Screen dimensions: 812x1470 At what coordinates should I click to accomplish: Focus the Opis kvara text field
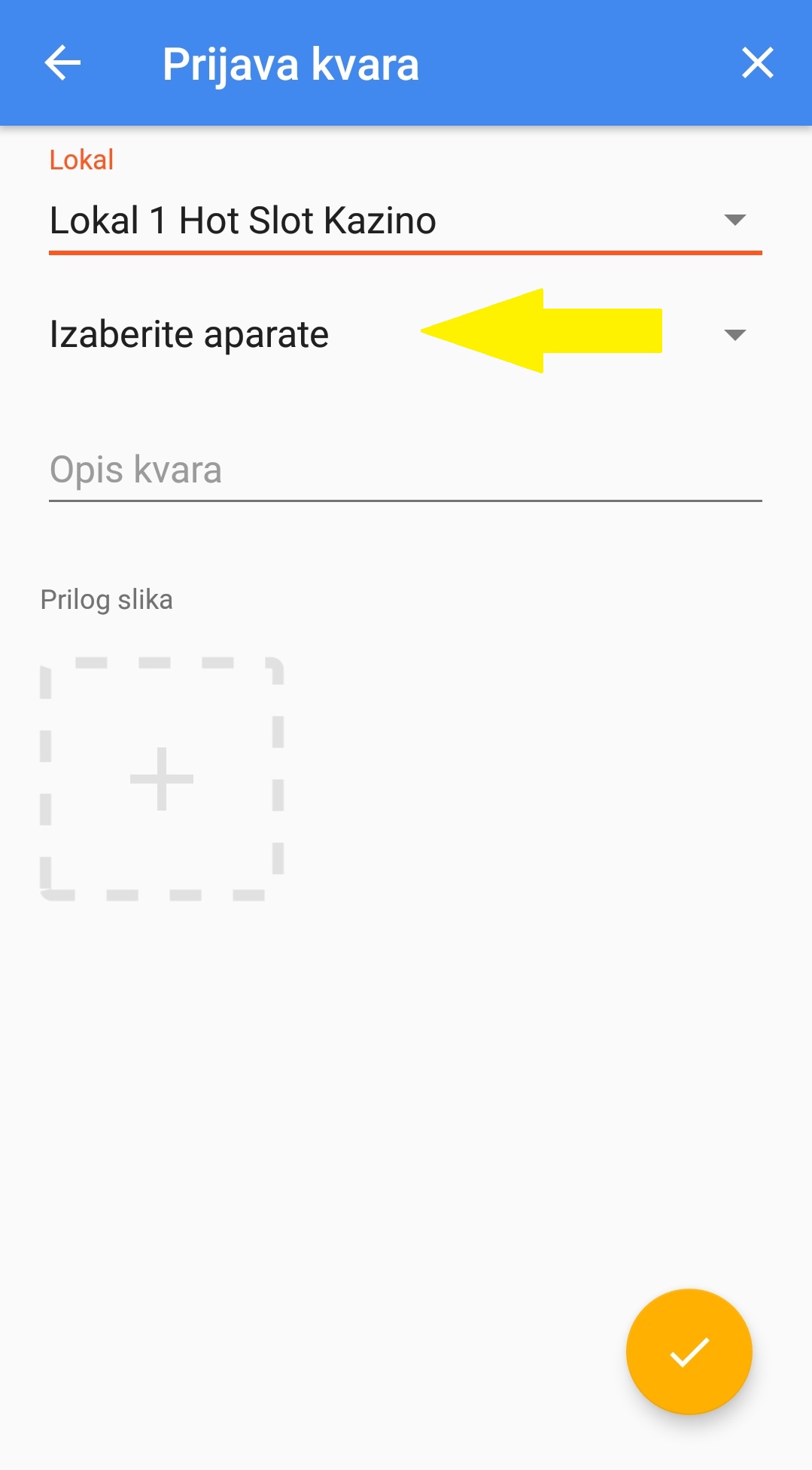point(405,470)
